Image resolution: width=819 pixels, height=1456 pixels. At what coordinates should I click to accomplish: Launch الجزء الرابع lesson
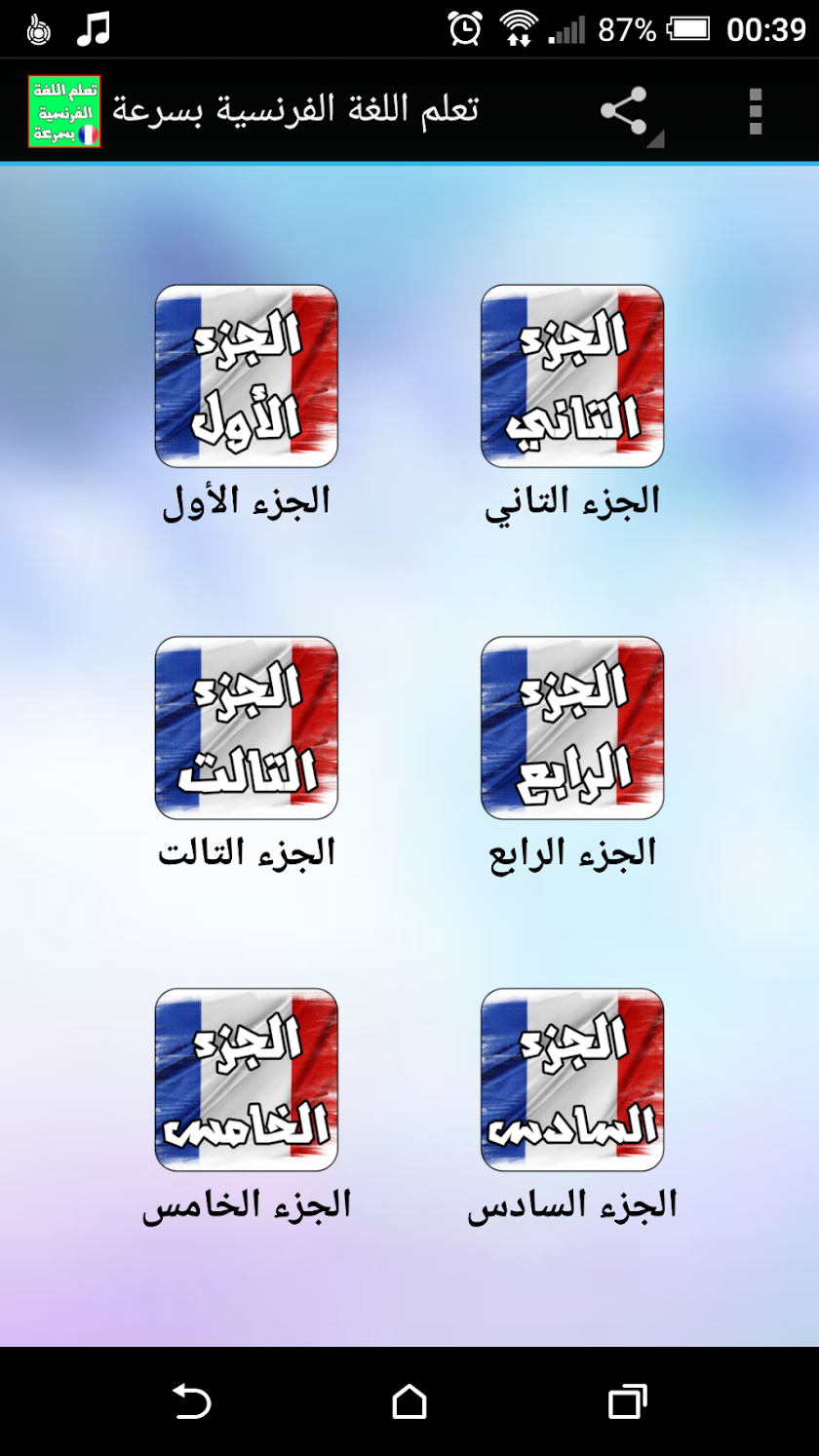click(x=572, y=728)
